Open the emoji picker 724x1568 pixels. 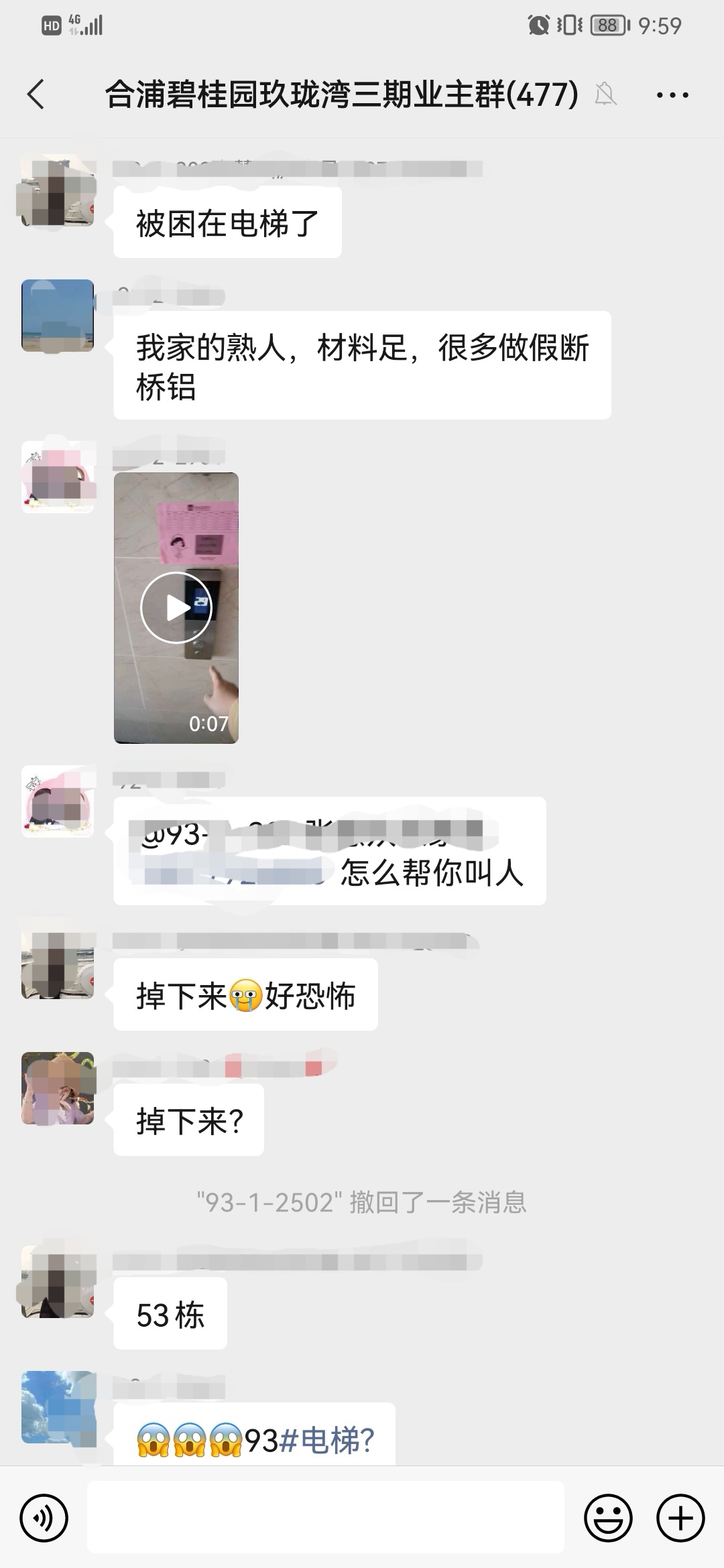click(x=608, y=1518)
